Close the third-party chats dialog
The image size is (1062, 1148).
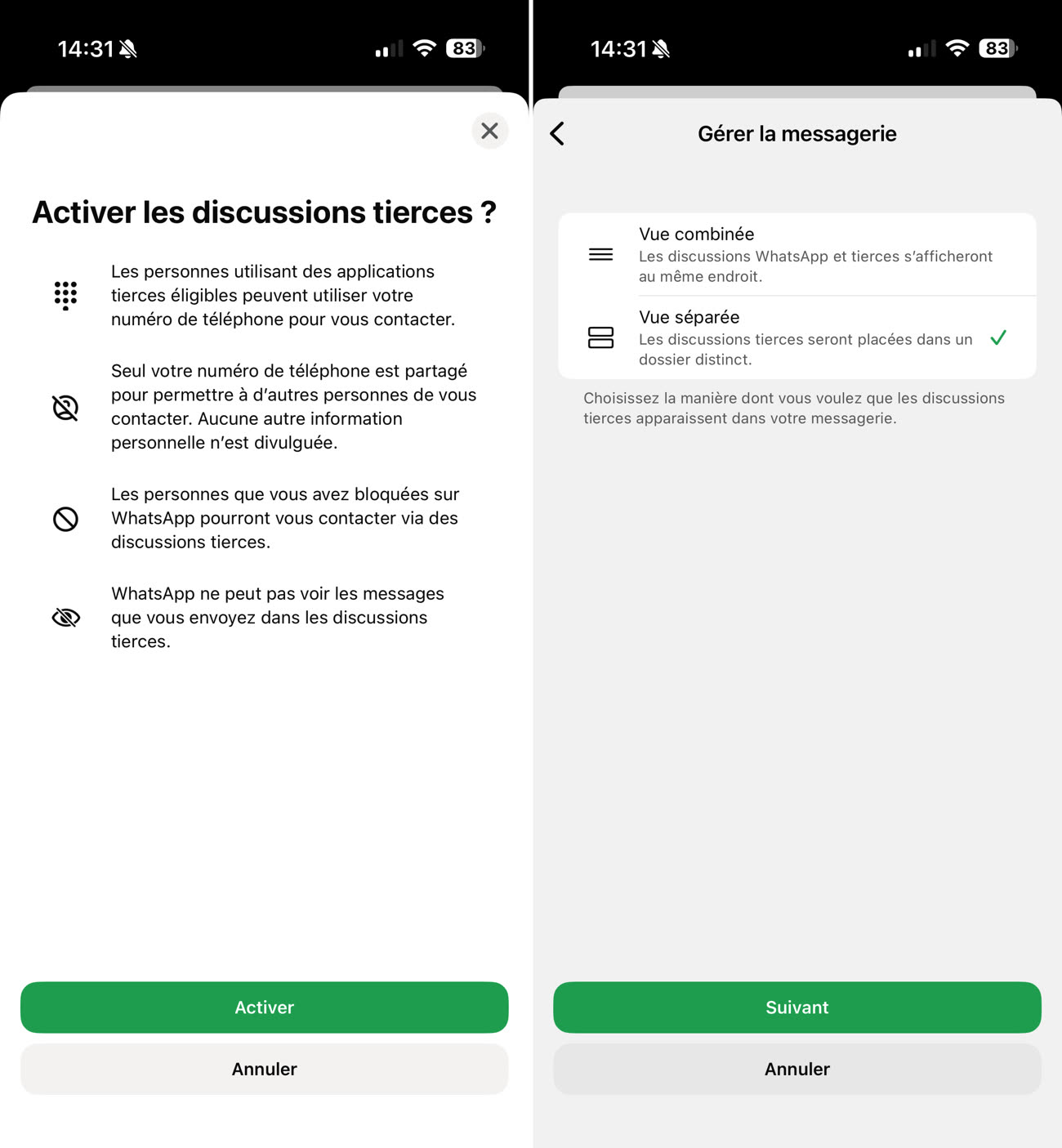(489, 131)
